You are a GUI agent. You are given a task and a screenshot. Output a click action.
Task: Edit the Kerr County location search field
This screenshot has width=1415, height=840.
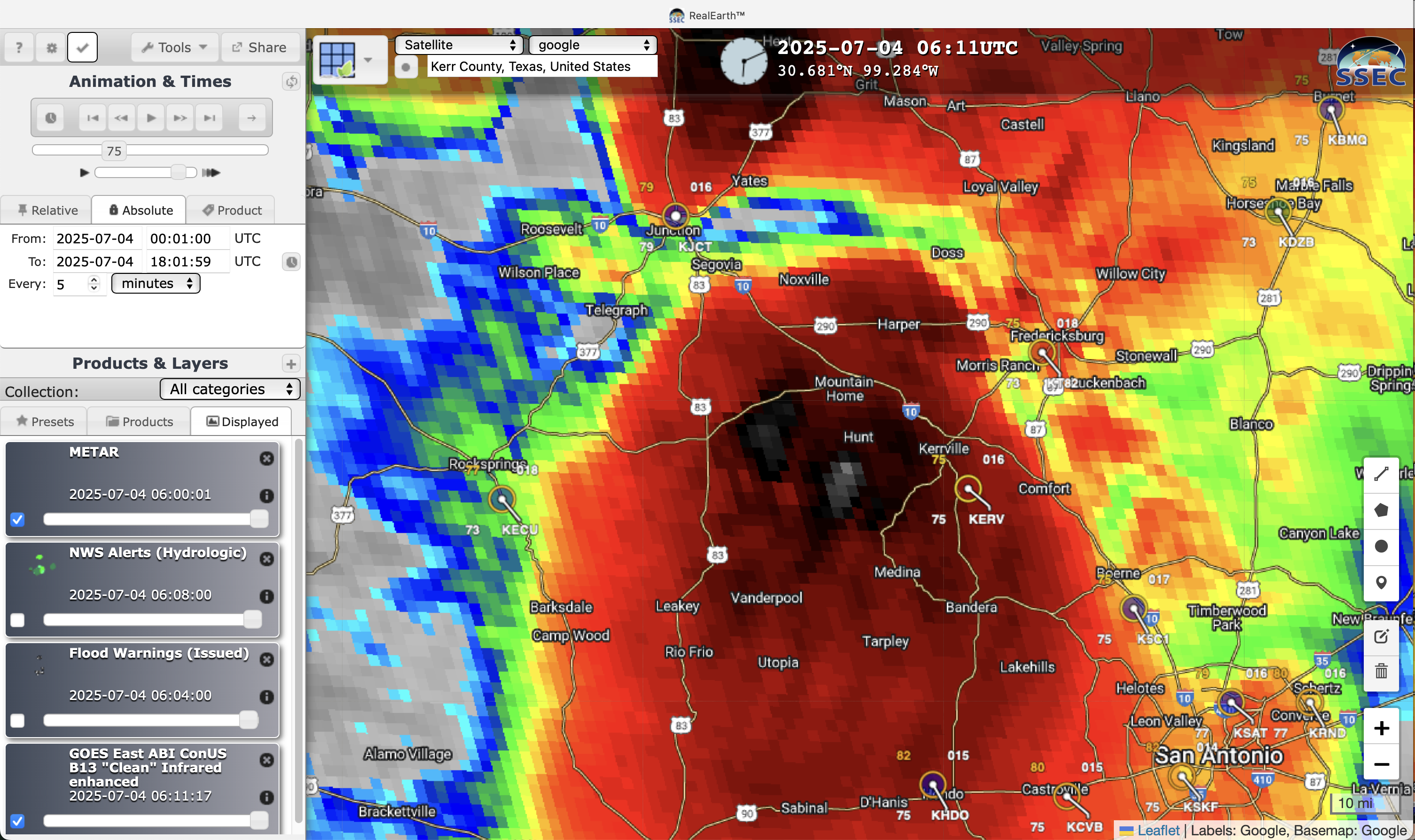click(541, 67)
